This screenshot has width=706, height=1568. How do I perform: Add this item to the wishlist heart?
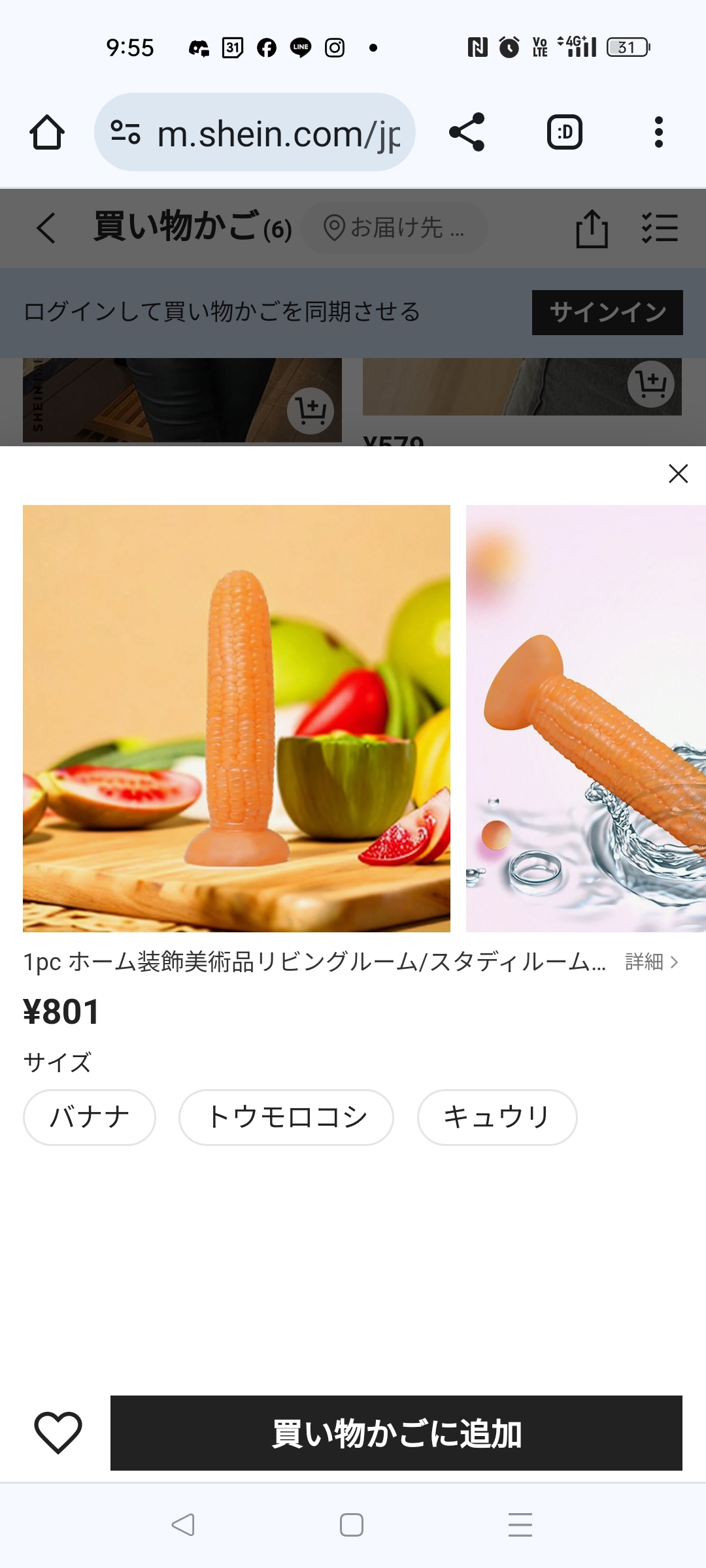pyautogui.click(x=58, y=1432)
